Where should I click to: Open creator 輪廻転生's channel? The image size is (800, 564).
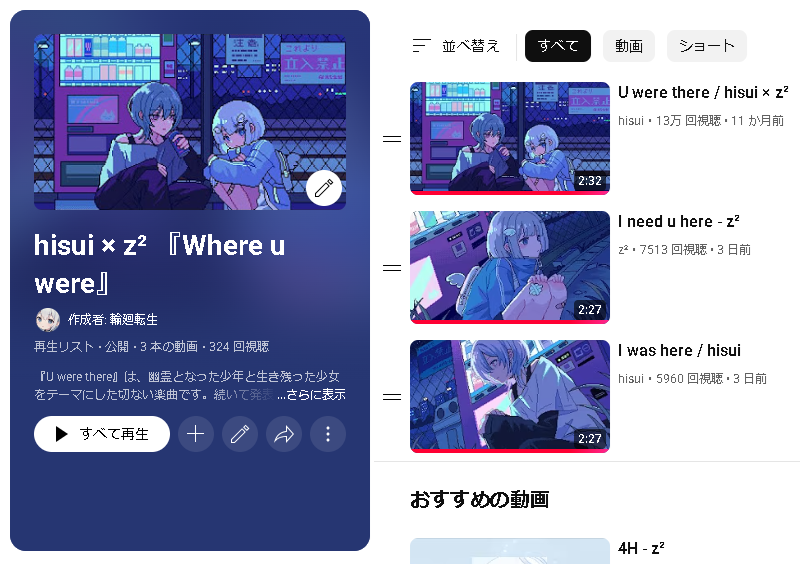(112, 320)
